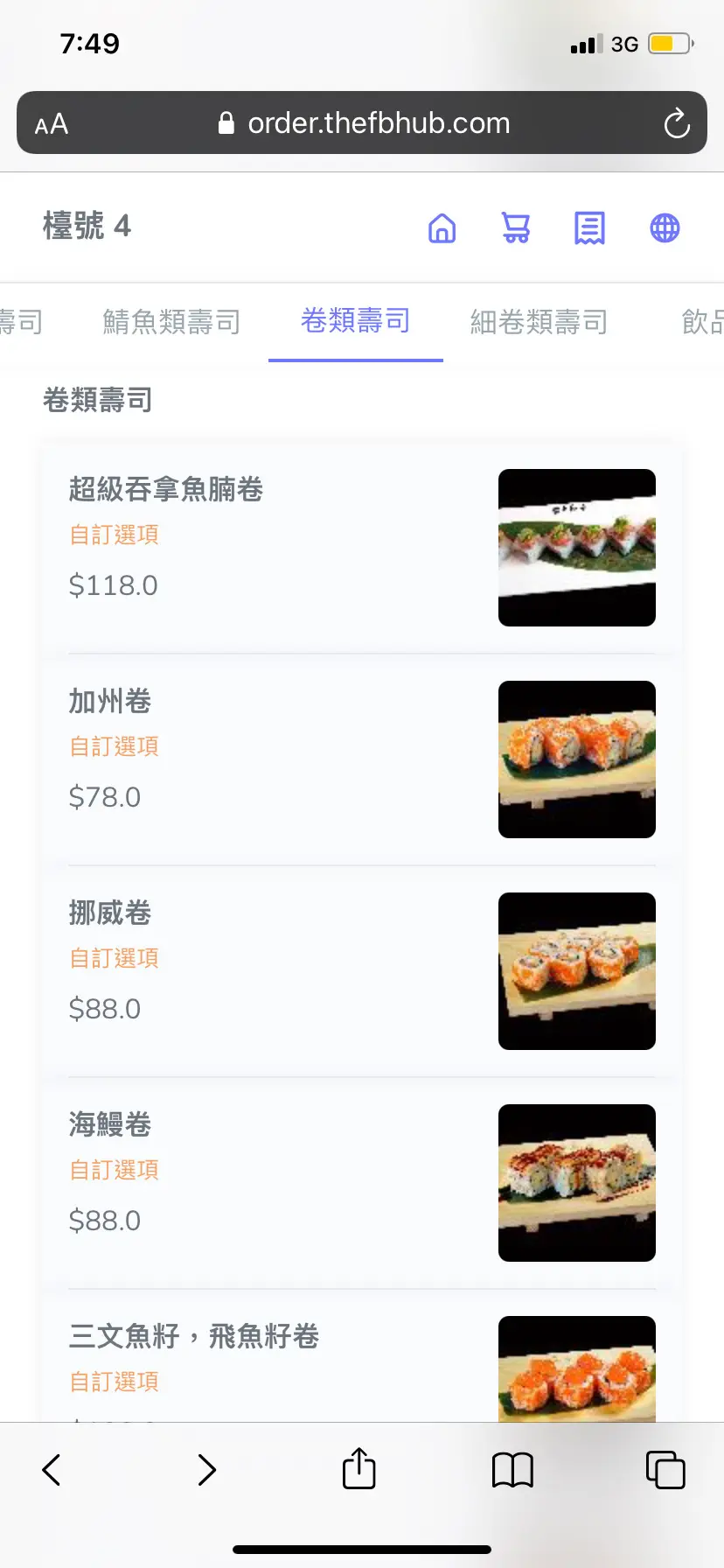The image size is (724, 1568).
Task: Switch to the 鯖魚類壽司 tab
Action: tap(171, 322)
